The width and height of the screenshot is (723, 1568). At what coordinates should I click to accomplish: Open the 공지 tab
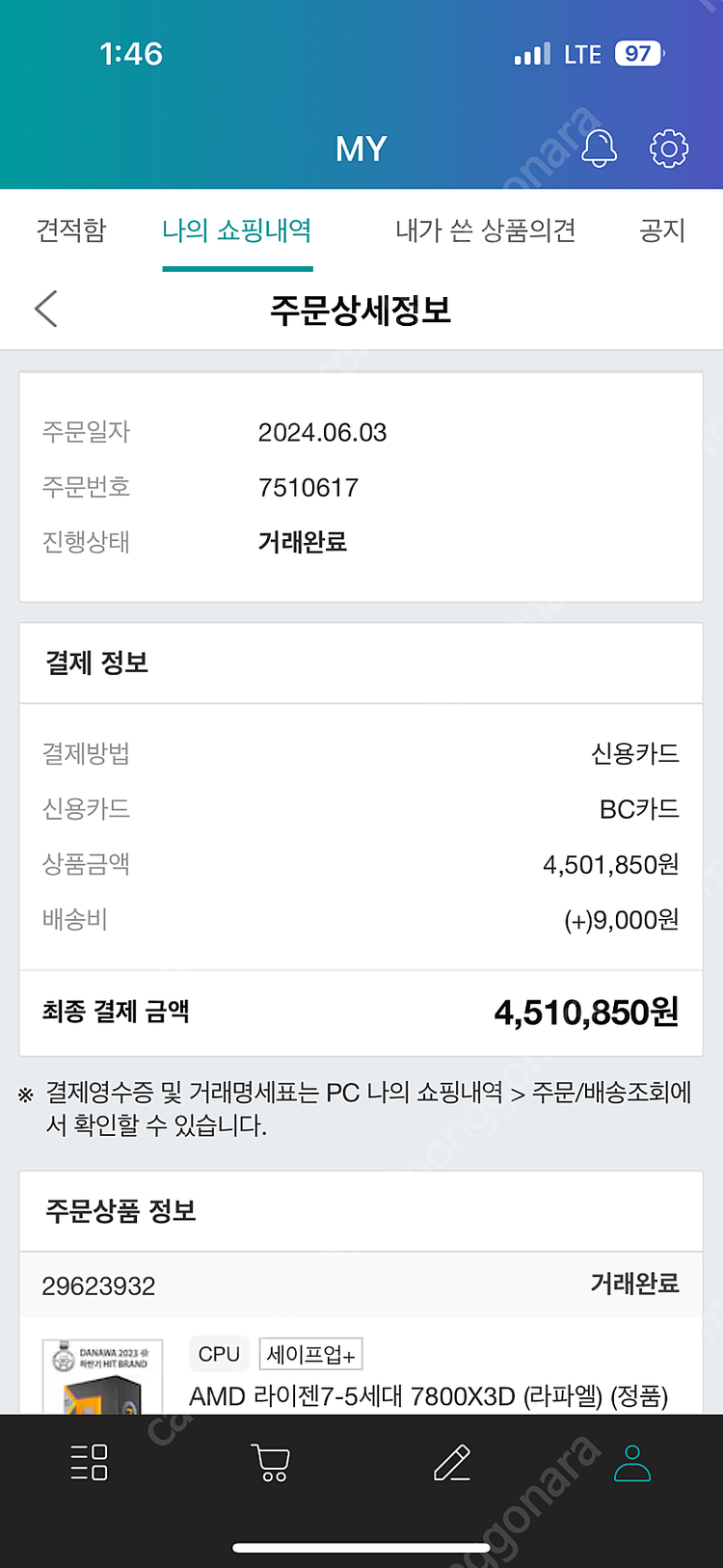pos(661,231)
